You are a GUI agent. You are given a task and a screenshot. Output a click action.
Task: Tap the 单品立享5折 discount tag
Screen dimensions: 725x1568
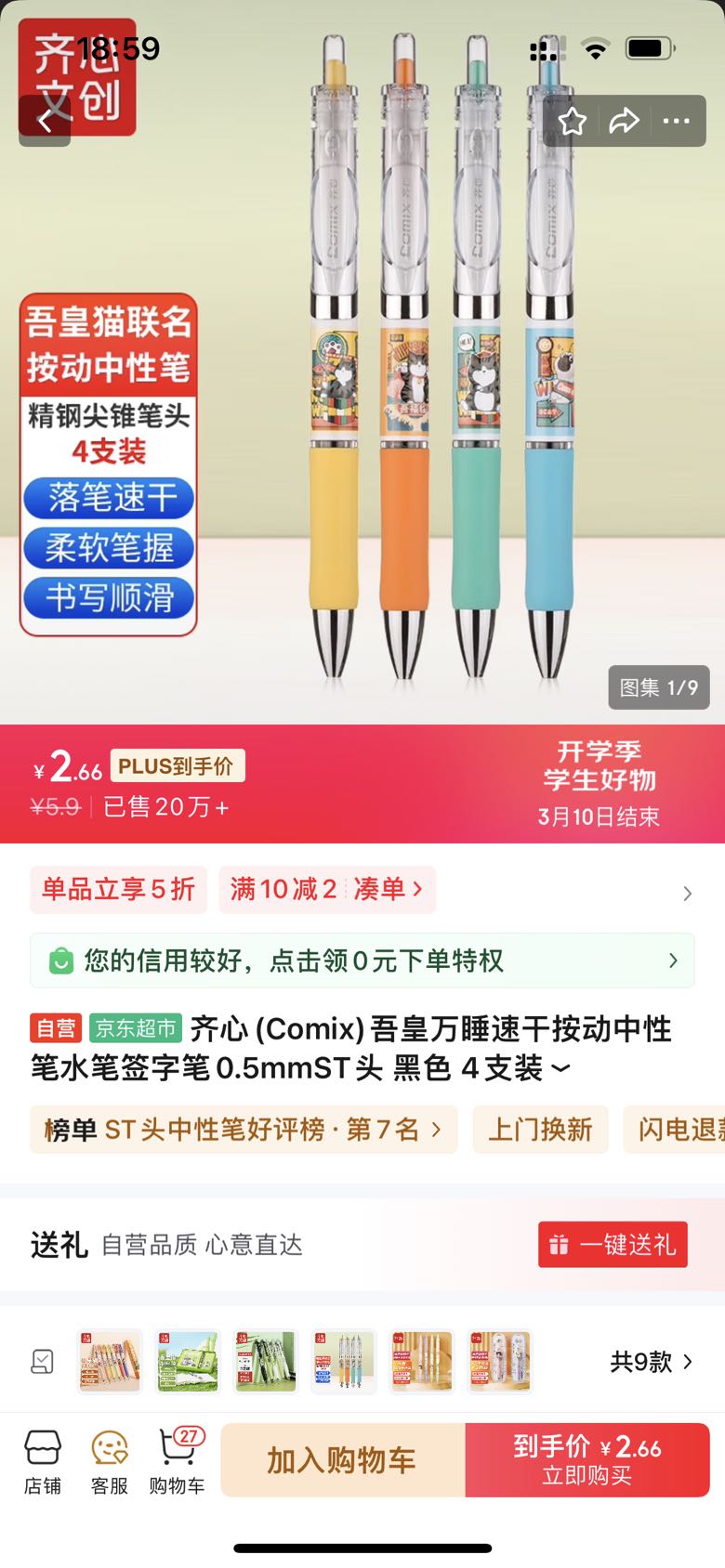pos(118,889)
